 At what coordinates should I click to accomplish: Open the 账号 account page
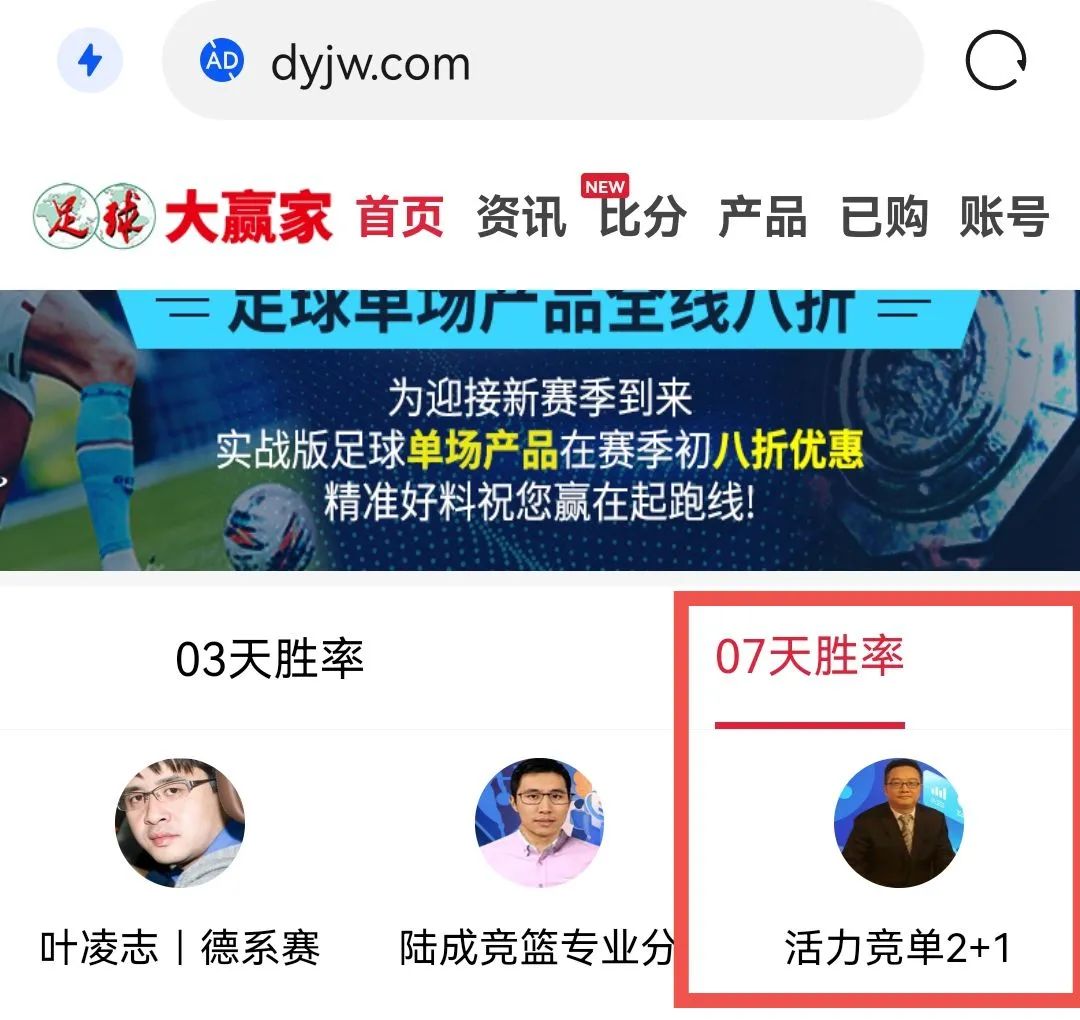pos(1004,217)
